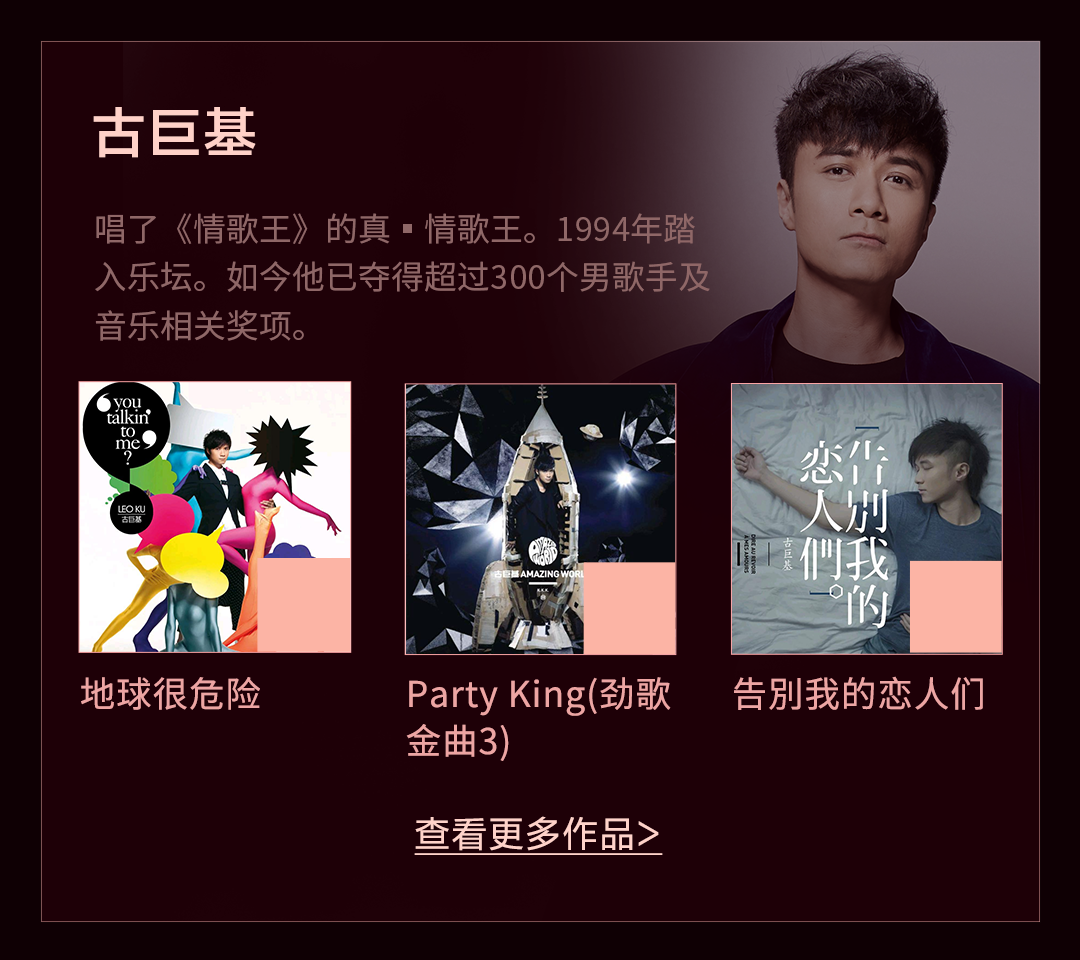Open the 地球很危险 album cover
The width and height of the screenshot is (1080, 960).
(x=215, y=517)
